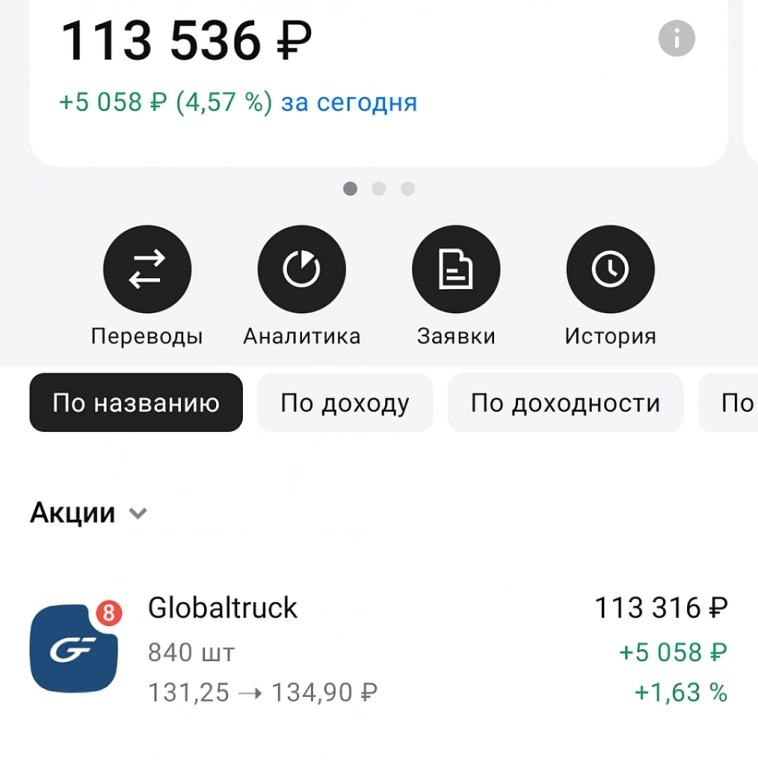Screen dimensions: 758x765
Task: Open the Переводы transfers icon
Action: click(147, 268)
